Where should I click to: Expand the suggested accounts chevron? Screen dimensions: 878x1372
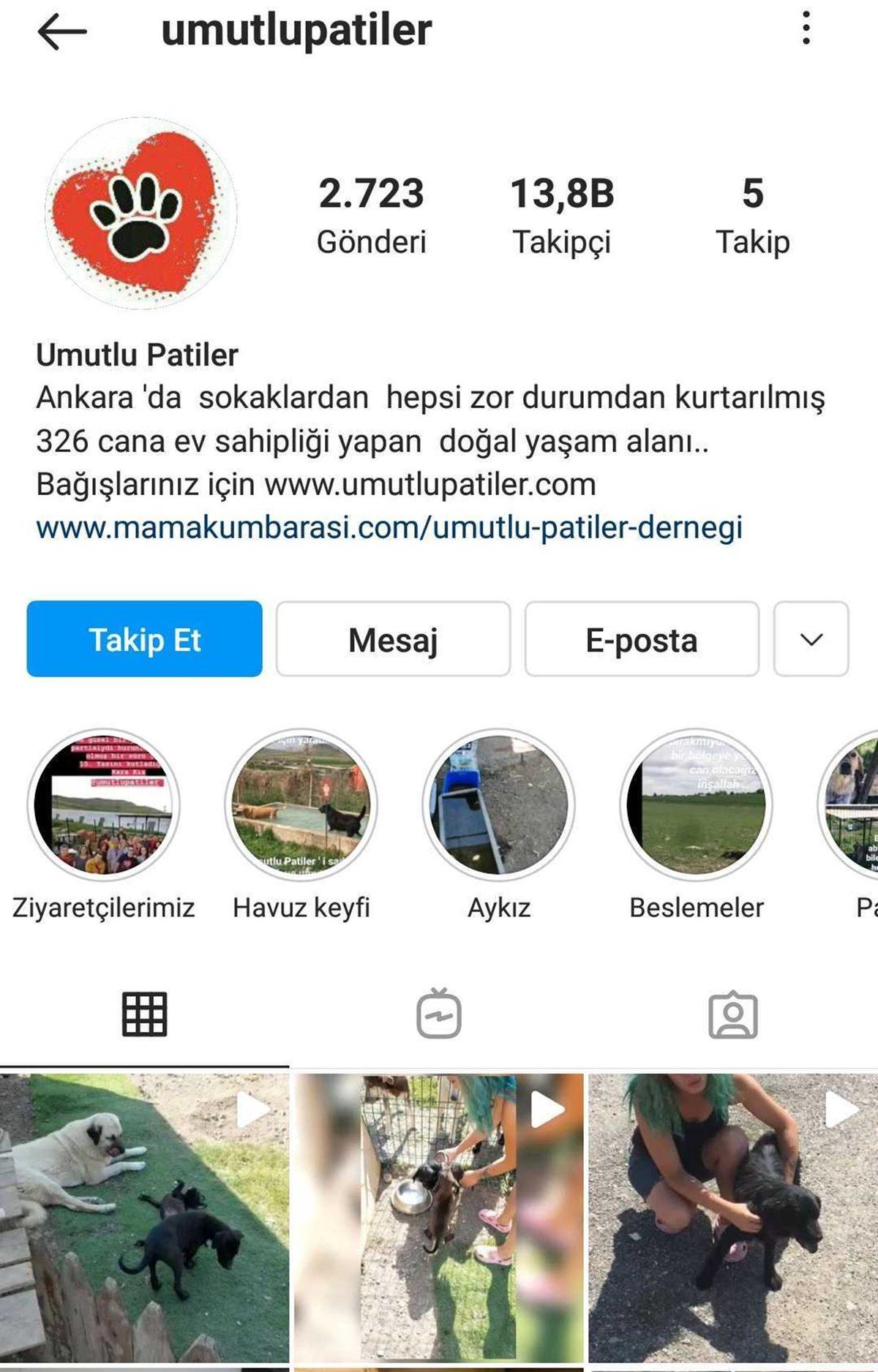[809, 639]
